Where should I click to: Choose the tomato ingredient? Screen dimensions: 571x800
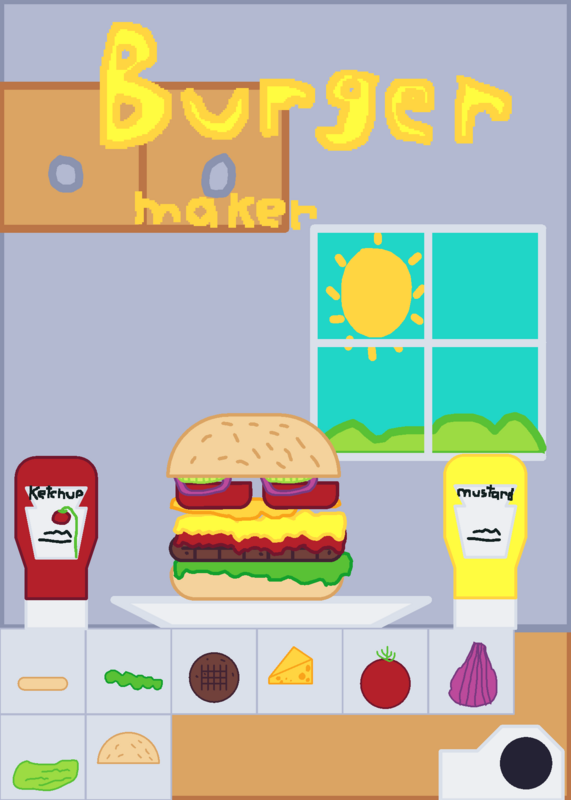click(x=386, y=671)
